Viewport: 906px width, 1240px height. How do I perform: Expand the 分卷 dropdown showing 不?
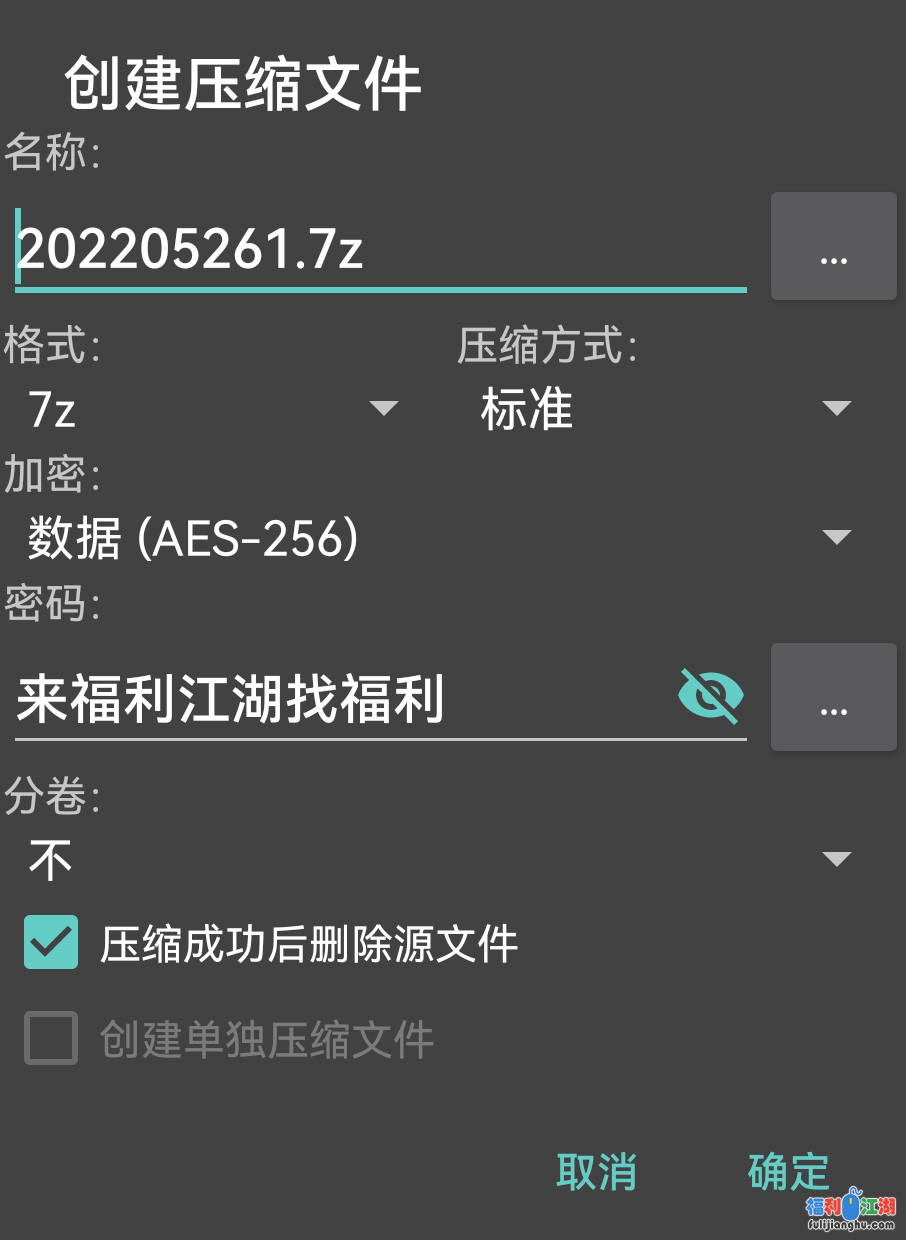(440, 859)
